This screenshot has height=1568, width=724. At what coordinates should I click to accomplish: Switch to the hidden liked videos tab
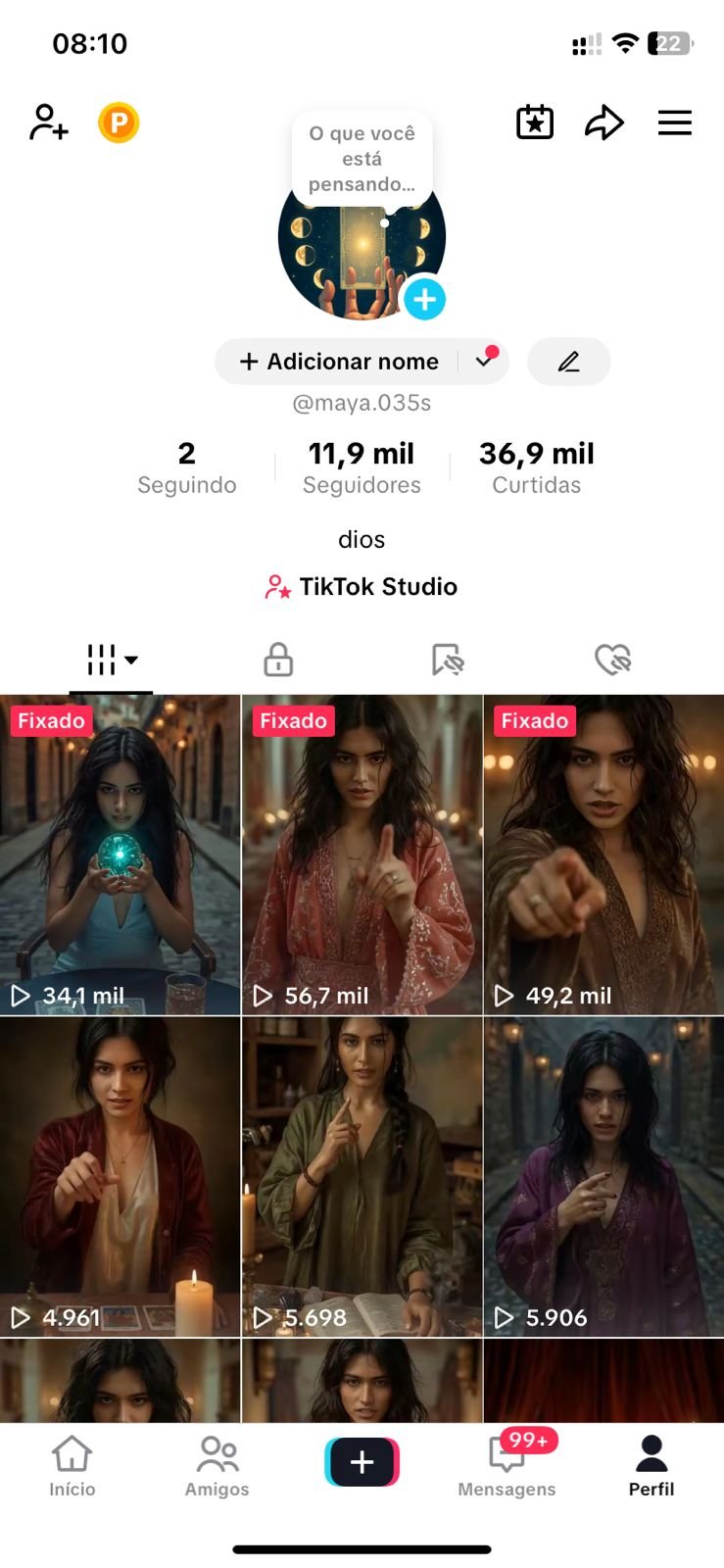[x=613, y=660]
